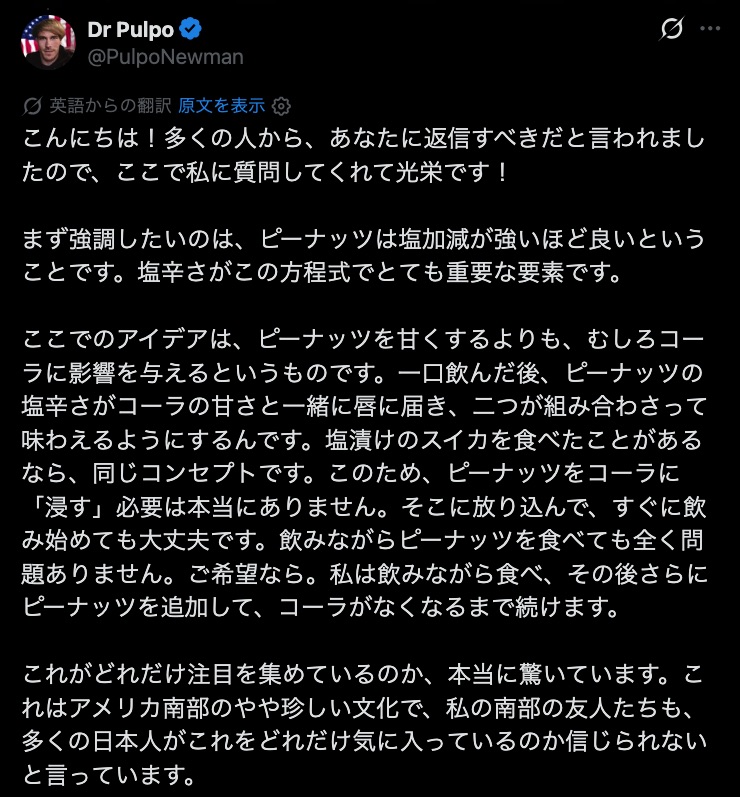View the @PulpoNewman profile handle

(166, 57)
